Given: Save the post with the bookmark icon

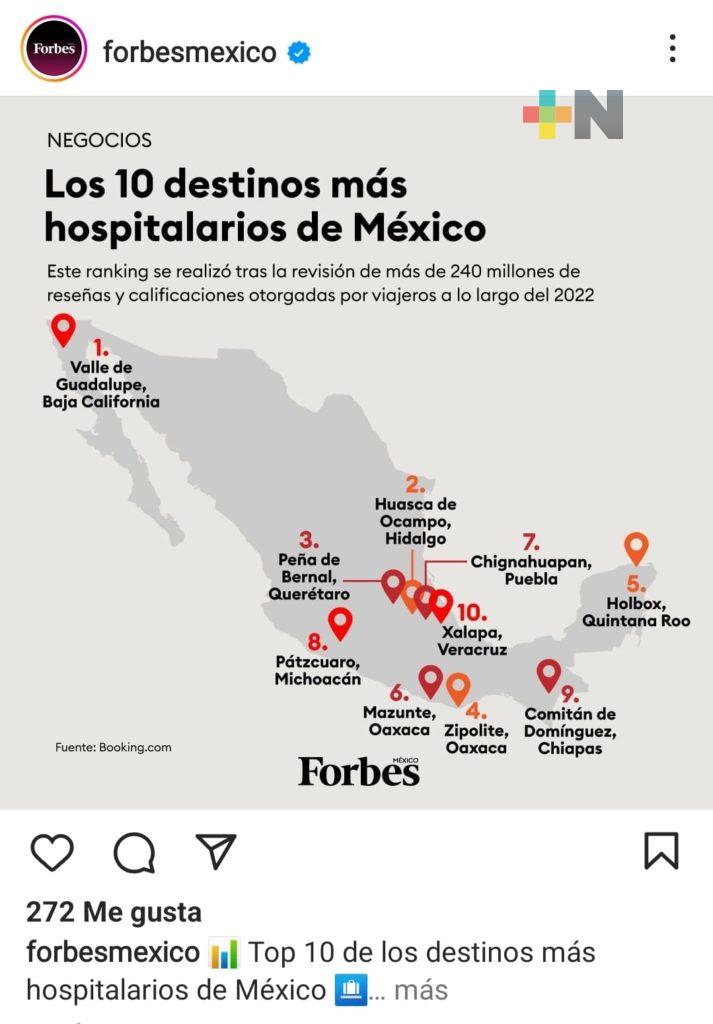Looking at the screenshot, I should click(x=660, y=851).
